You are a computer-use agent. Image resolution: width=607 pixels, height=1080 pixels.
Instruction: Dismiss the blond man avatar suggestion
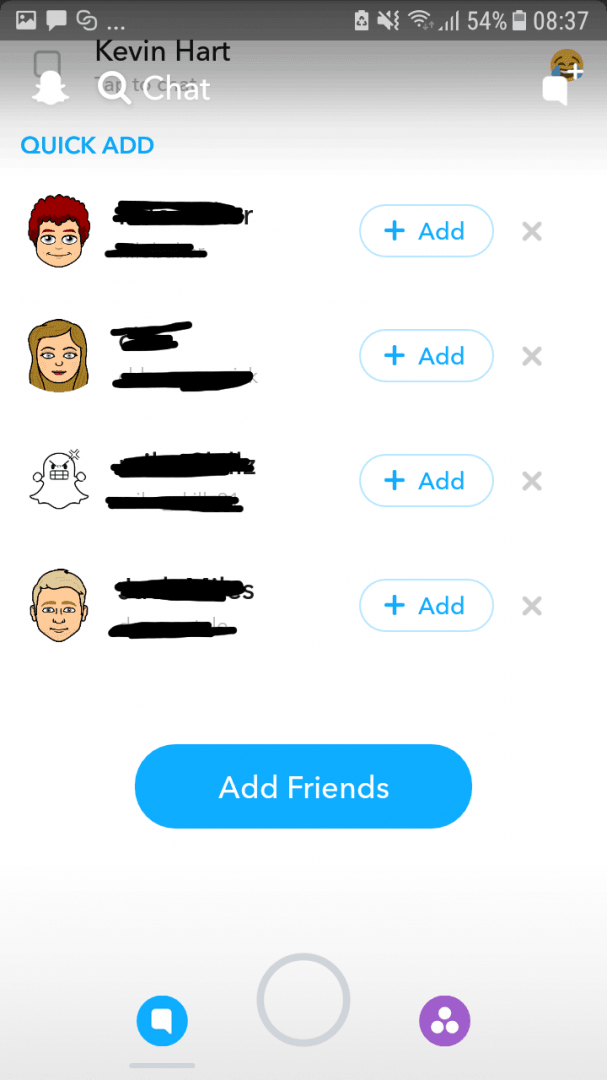pos(532,606)
